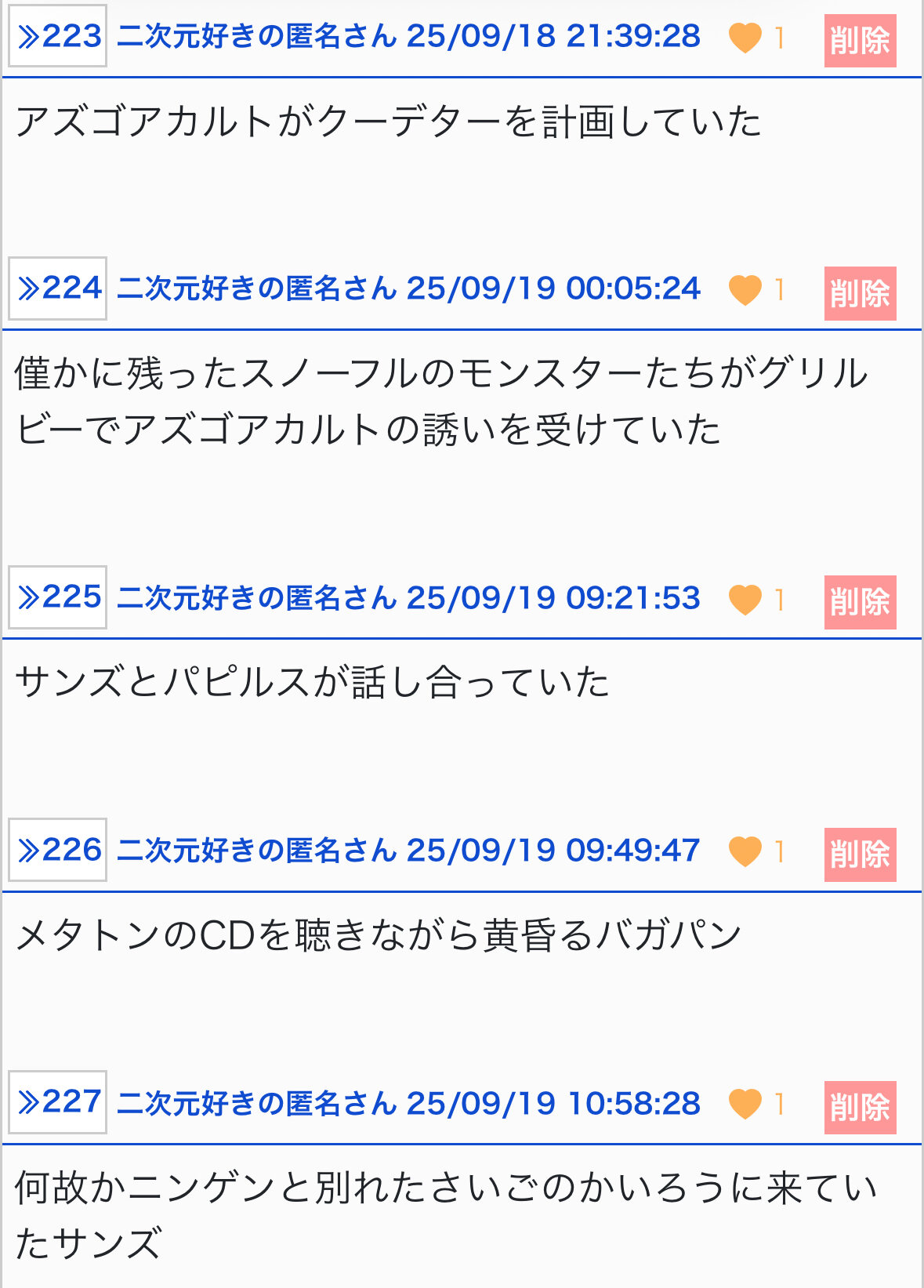The height and width of the screenshot is (1288, 924).
Task: Like comment number 224
Action: [745, 290]
